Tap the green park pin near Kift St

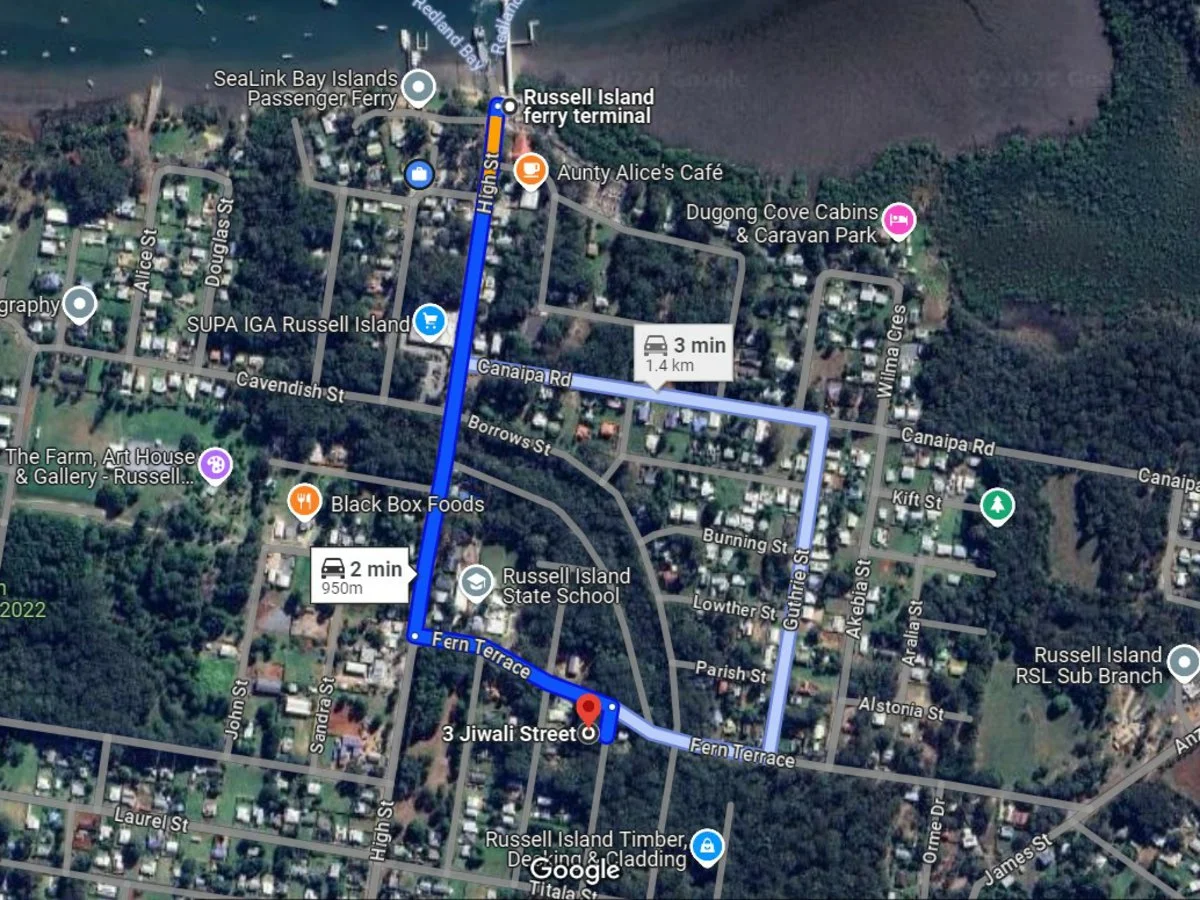pos(995,504)
